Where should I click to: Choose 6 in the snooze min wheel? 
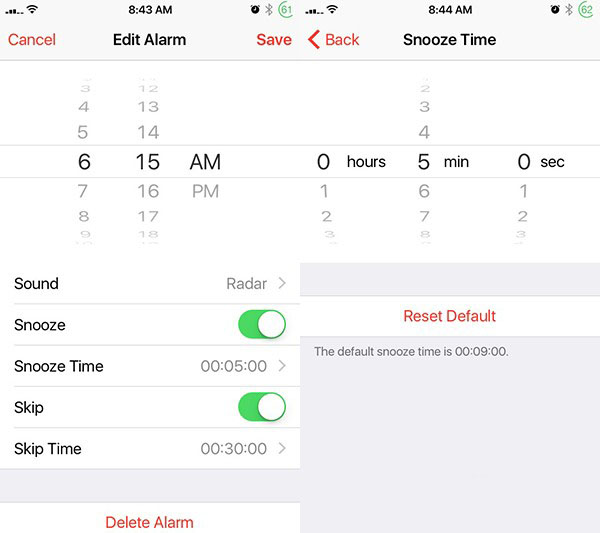click(x=424, y=191)
